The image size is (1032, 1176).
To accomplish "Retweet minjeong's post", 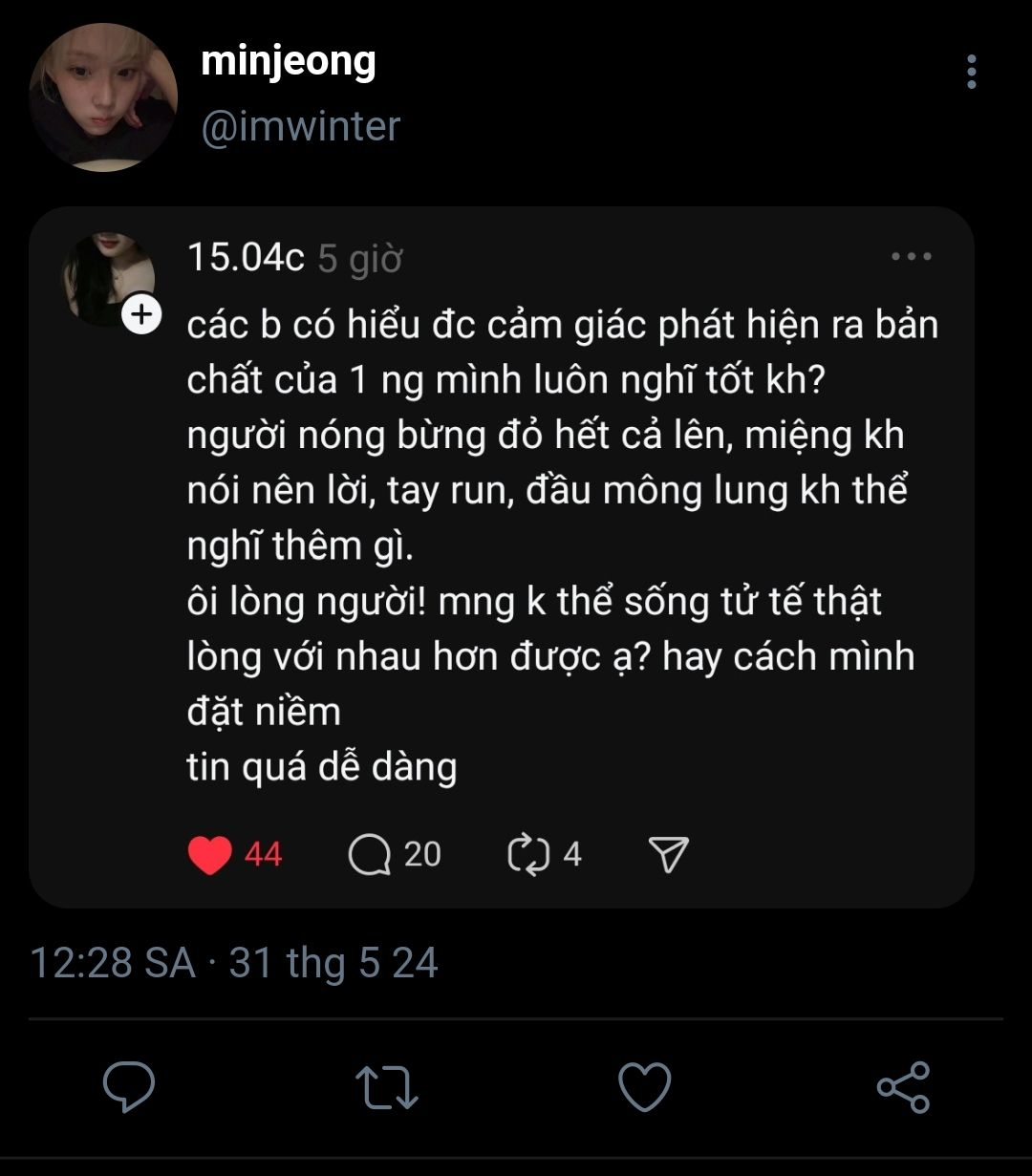I will click(x=387, y=1087).
